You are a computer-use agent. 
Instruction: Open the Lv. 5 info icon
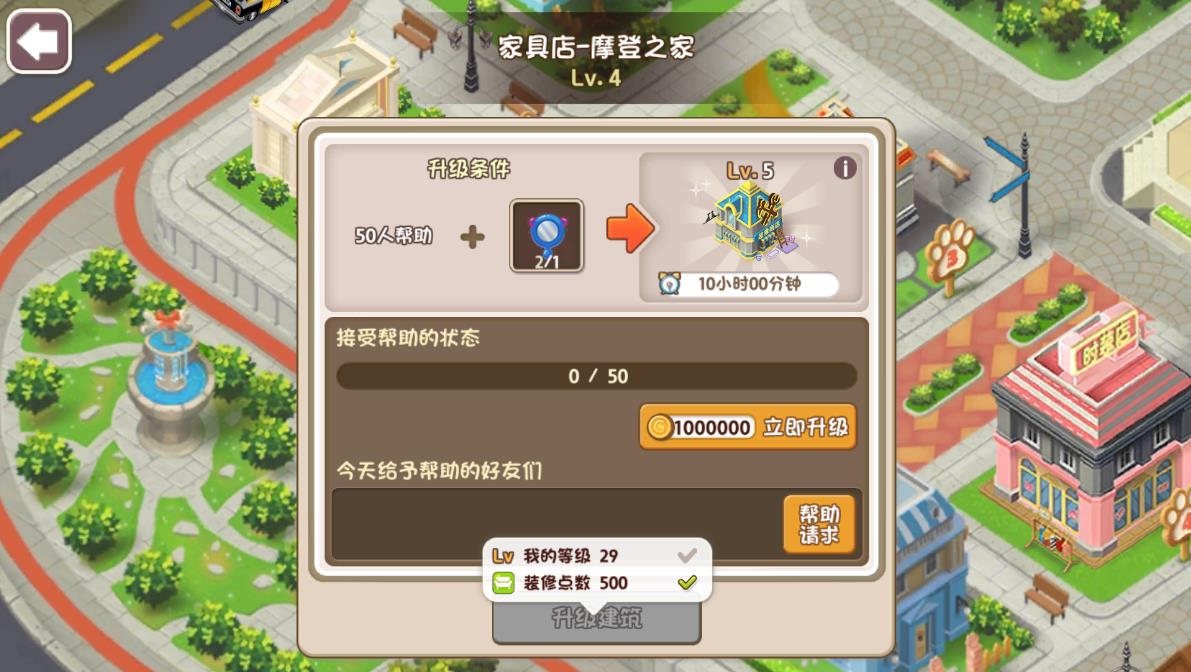[x=845, y=168]
